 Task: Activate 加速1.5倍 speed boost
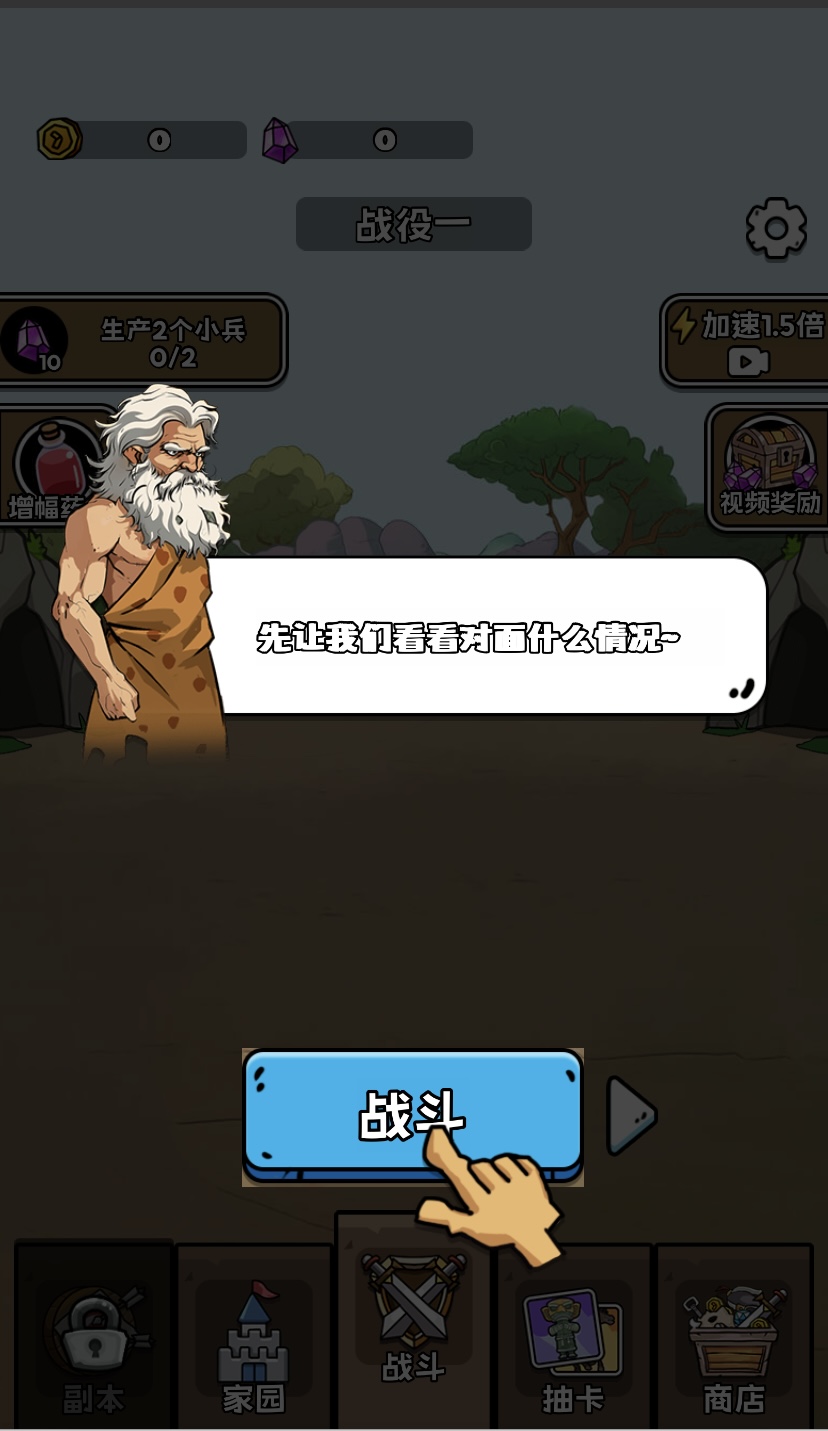(746, 340)
